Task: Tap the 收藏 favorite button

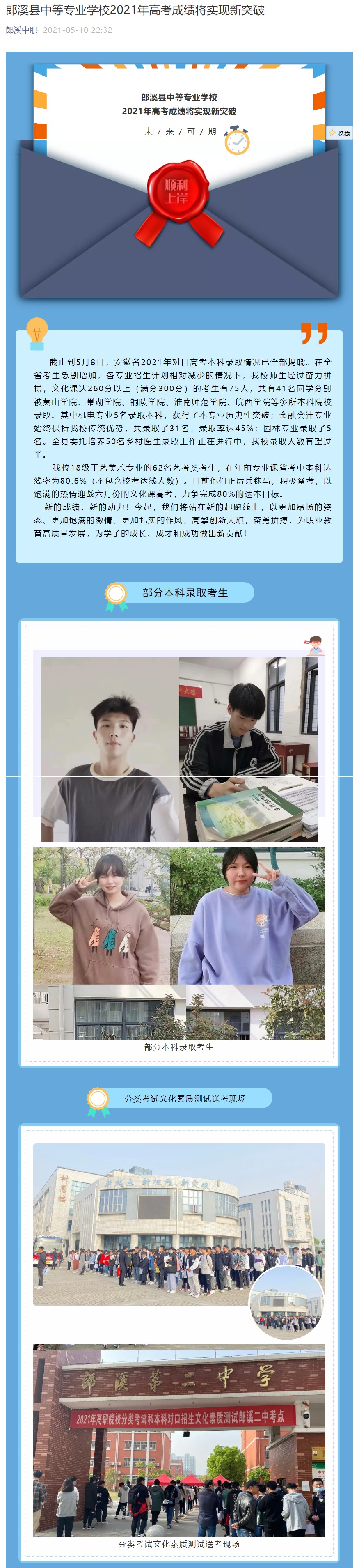Action: tap(340, 133)
